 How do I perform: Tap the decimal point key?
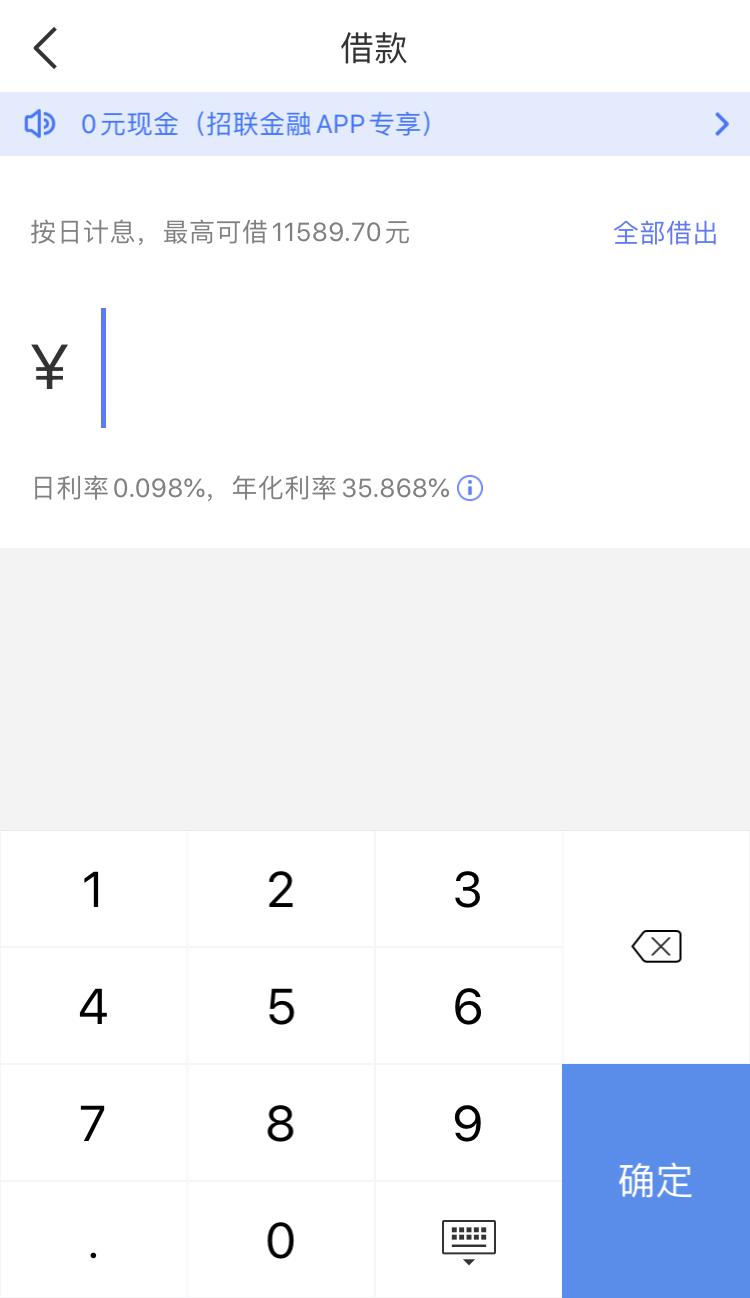click(93, 1239)
